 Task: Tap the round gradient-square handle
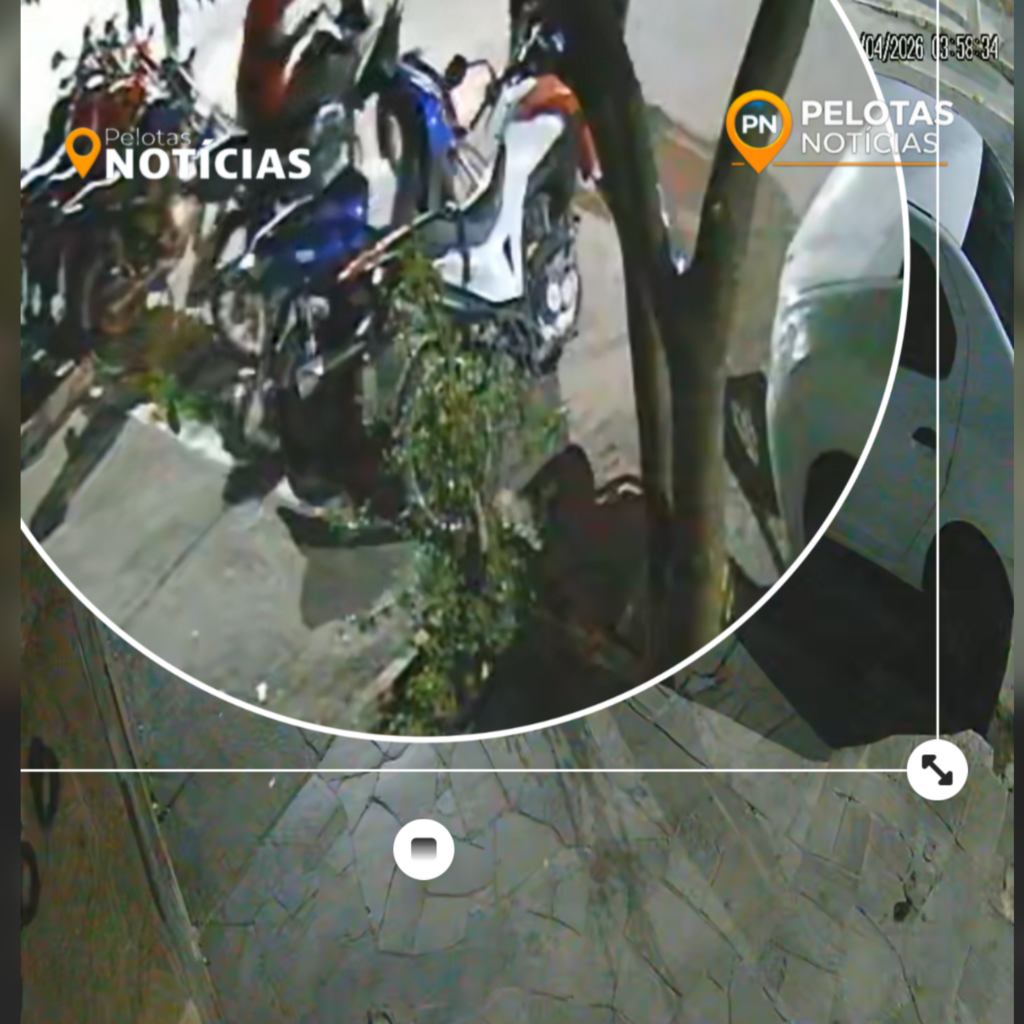click(x=423, y=850)
